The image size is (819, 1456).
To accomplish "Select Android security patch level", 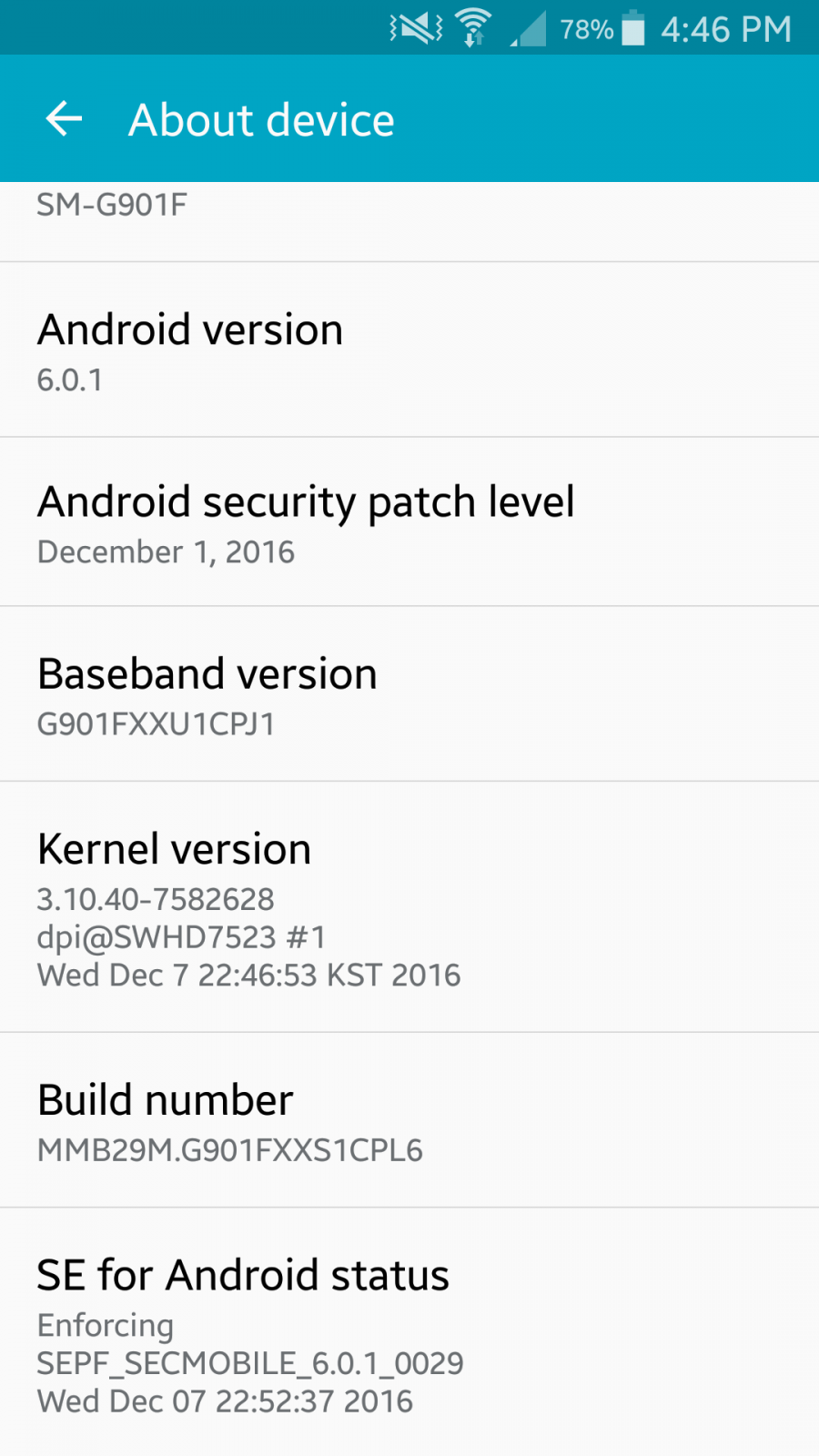I will point(409,522).
